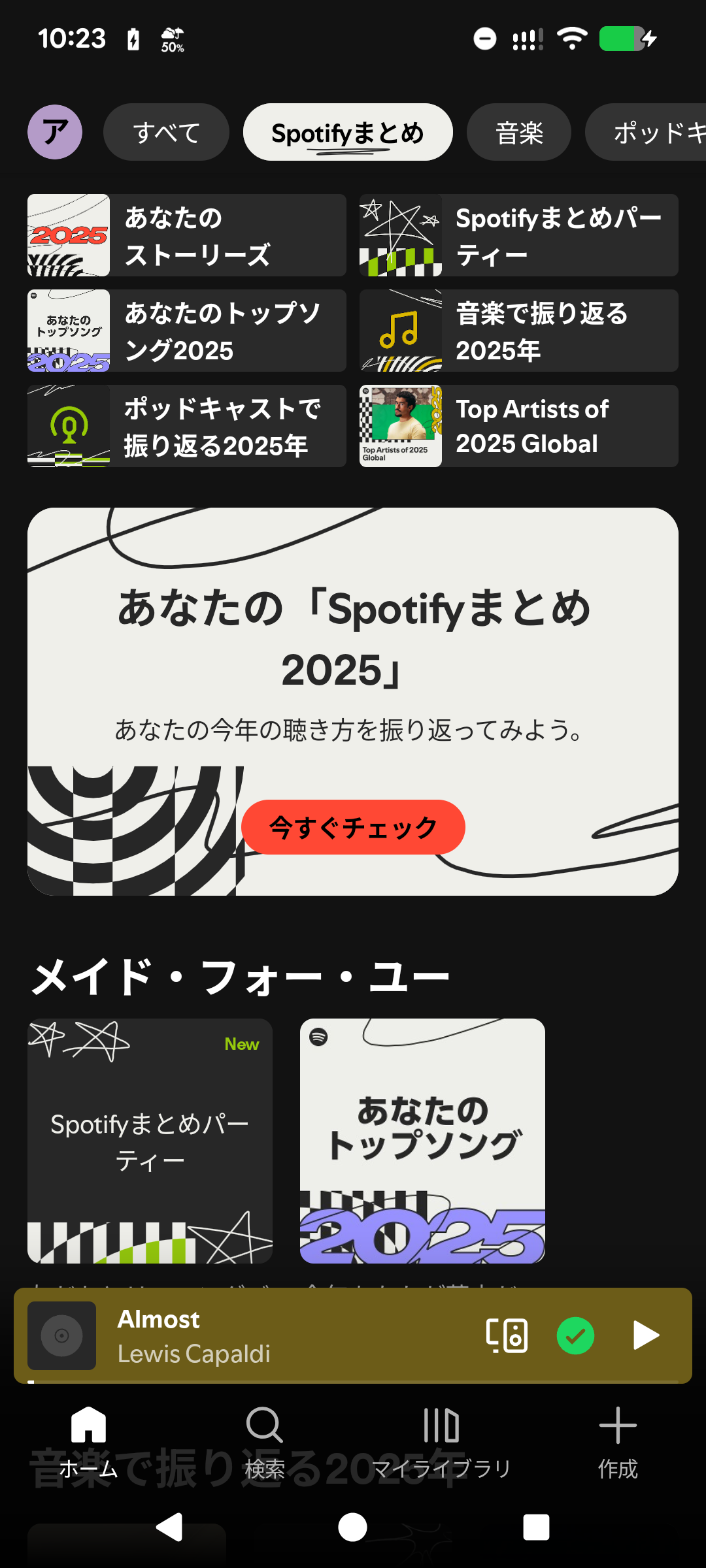Tap the system back button
The image size is (706, 1568).
pos(169,1527)
